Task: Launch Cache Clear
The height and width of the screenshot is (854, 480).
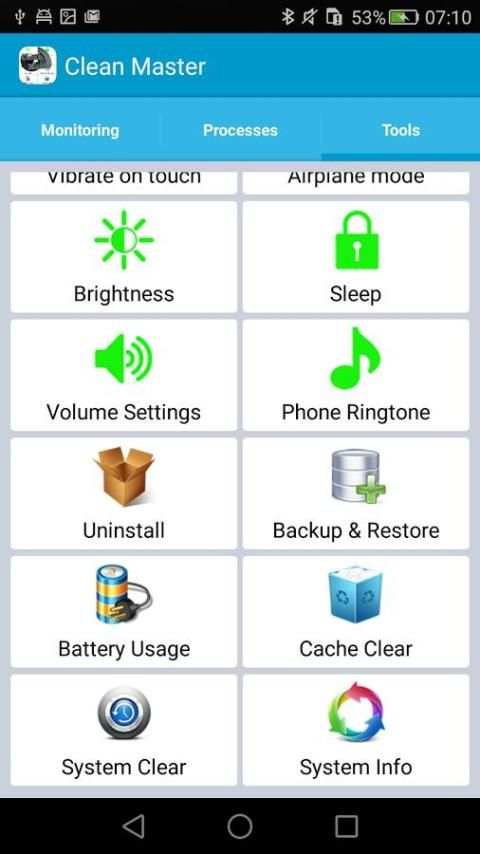Action: (x=356, y=612)
